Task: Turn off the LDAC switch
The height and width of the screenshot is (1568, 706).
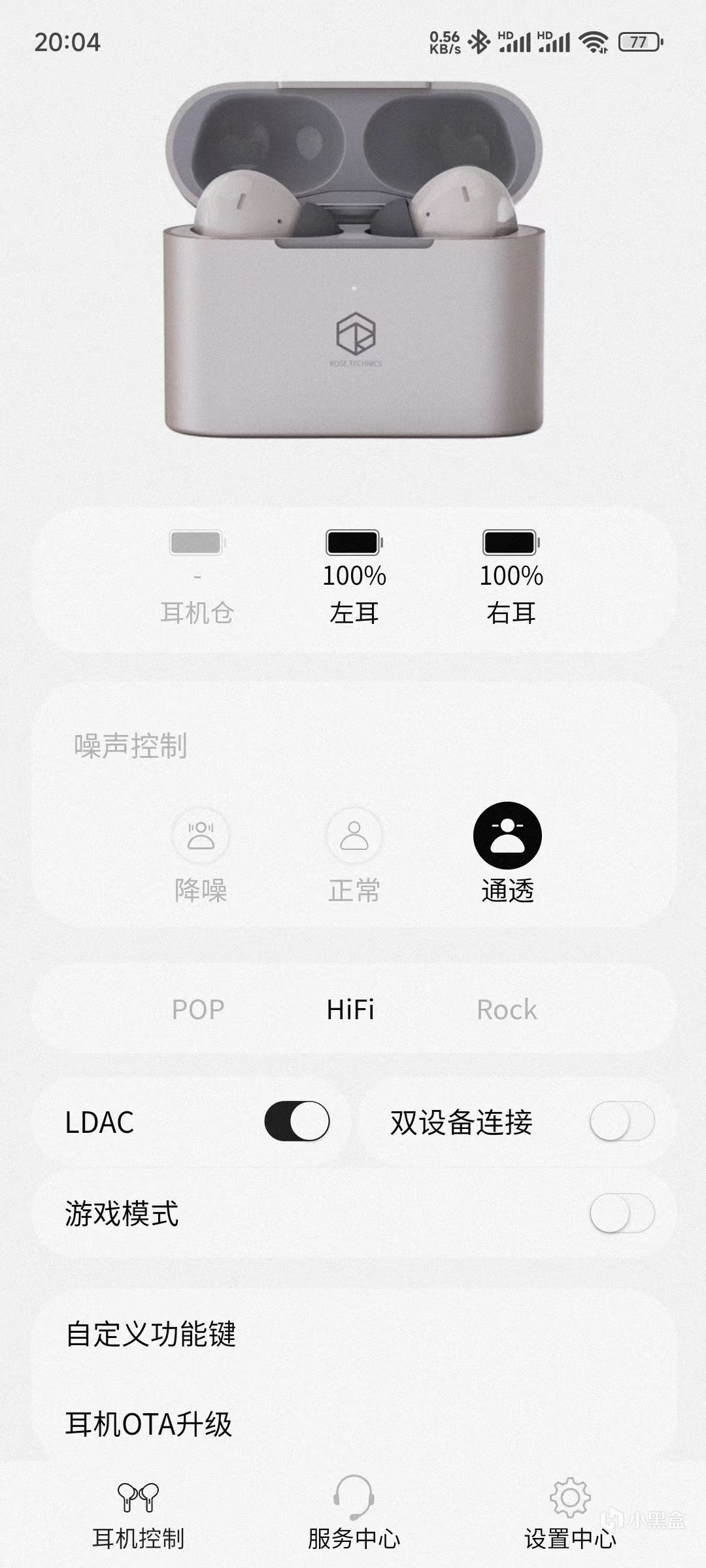Action: point(297,1122)
